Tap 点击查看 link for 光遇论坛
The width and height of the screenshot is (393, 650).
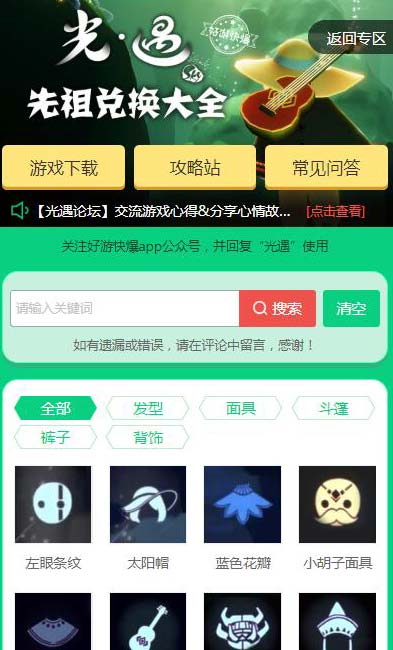(336, 211)
